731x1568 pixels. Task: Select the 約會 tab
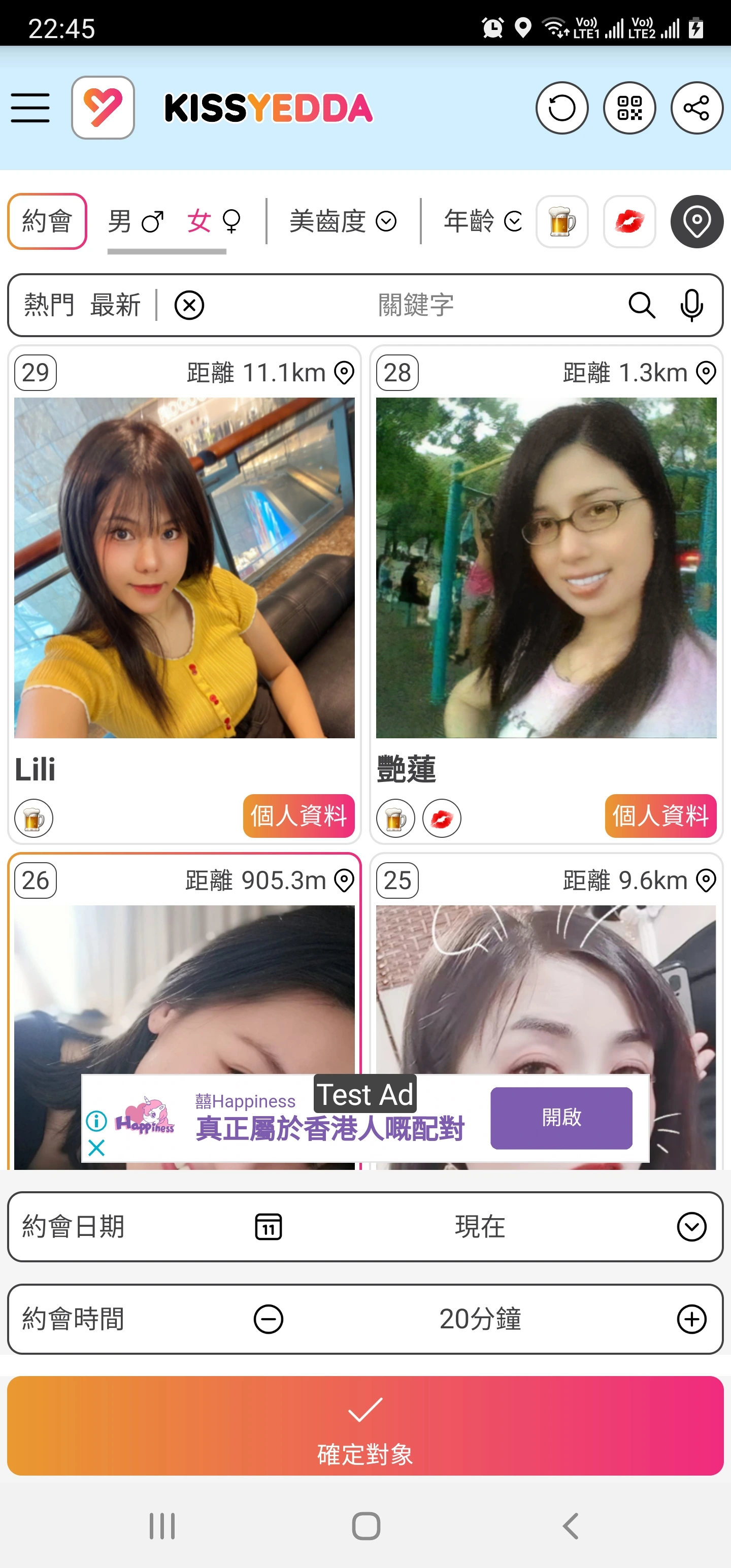pyautogui.click(x=47, y=221)
